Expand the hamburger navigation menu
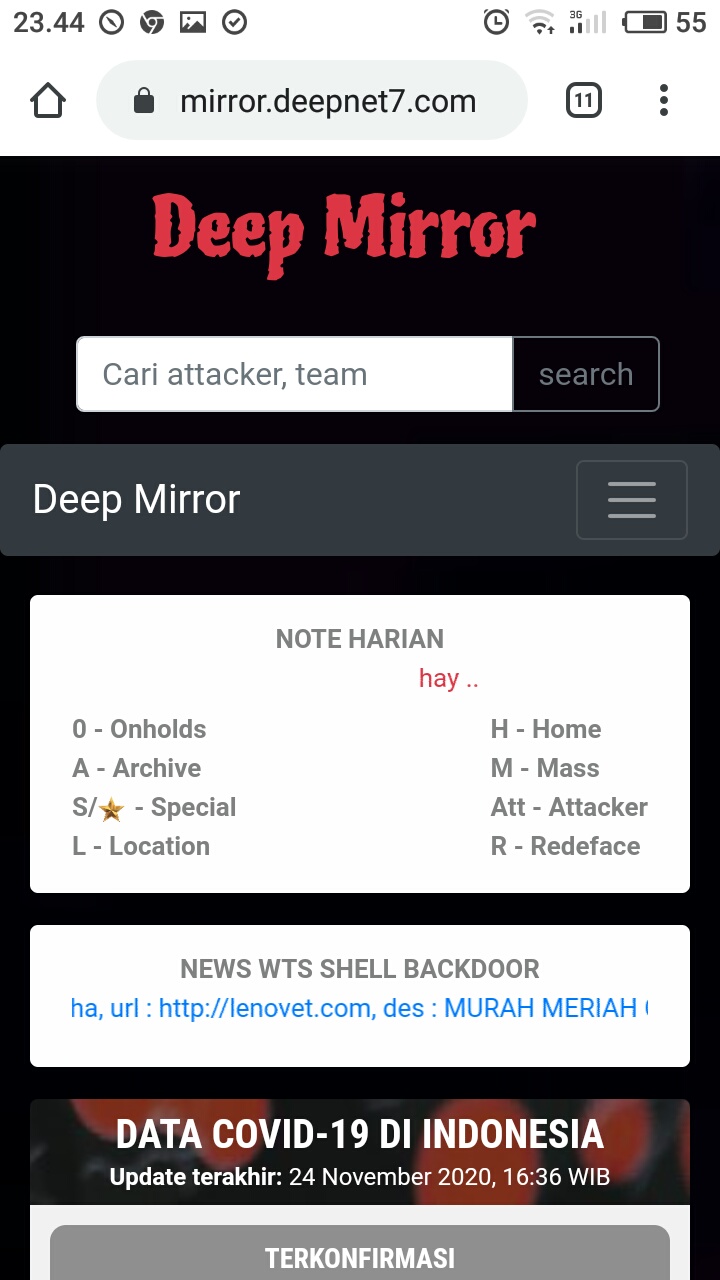720x1280 pixels. click(x=632, y=500)
